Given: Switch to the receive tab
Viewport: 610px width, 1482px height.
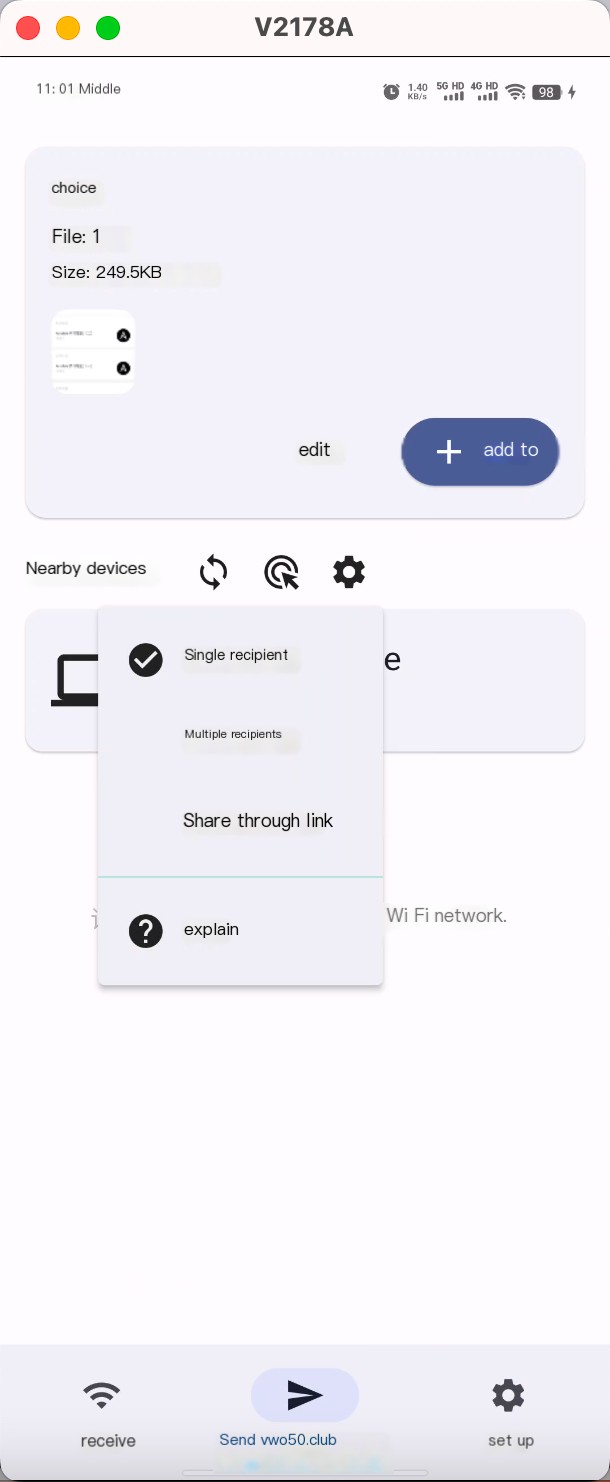Looking at the screenshot, I should tap(107, 1411).
